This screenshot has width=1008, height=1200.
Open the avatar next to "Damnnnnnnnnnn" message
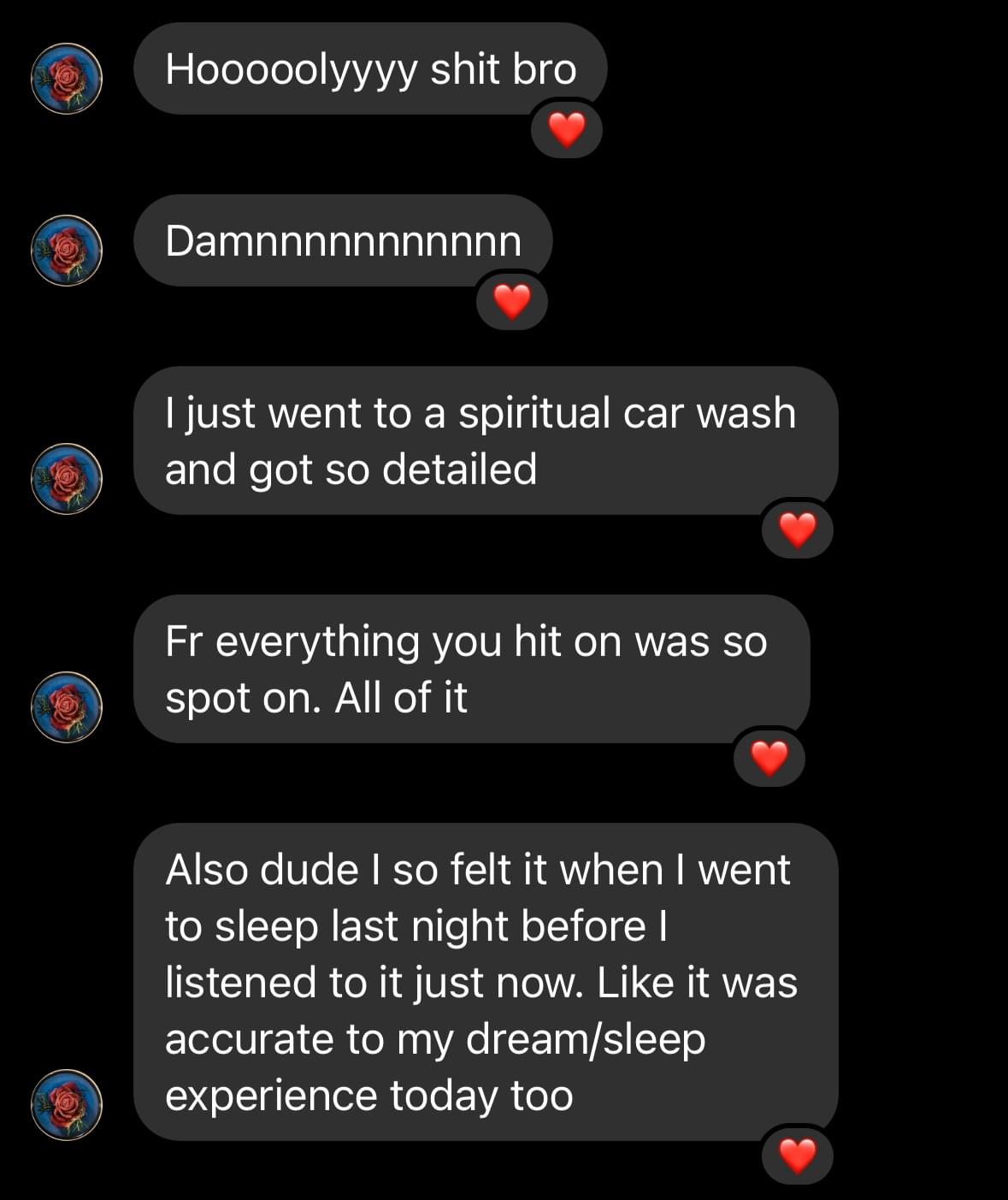(67, 251)
